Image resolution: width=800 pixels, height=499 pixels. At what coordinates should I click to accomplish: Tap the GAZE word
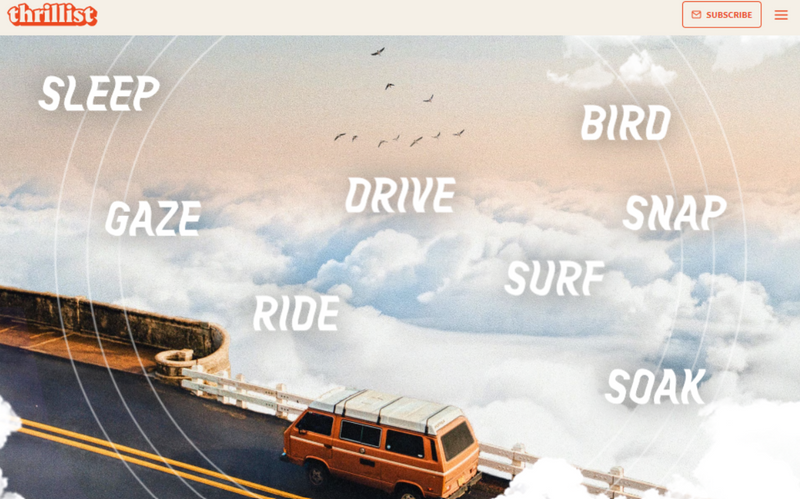click(x=153, y=220)
